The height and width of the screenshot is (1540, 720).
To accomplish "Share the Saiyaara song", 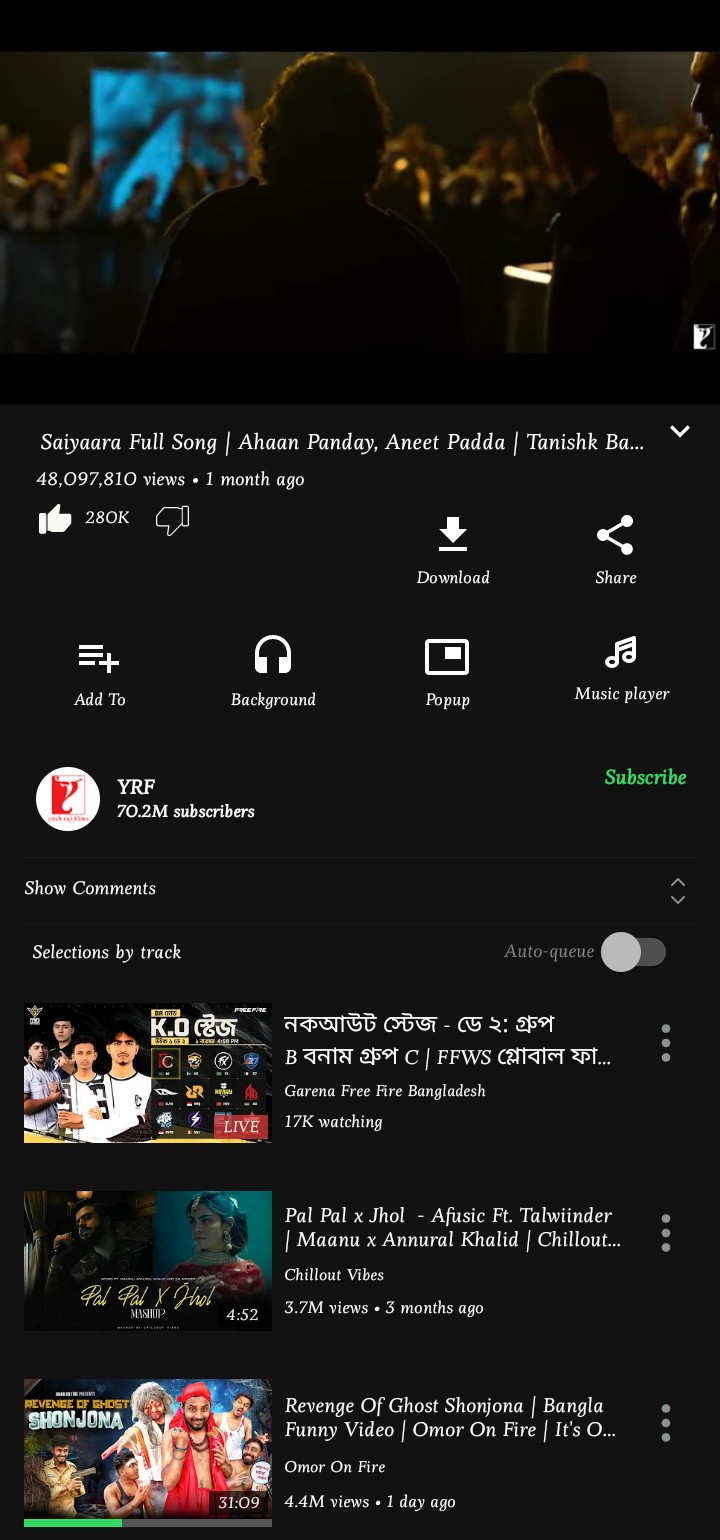I will (615, 548).
